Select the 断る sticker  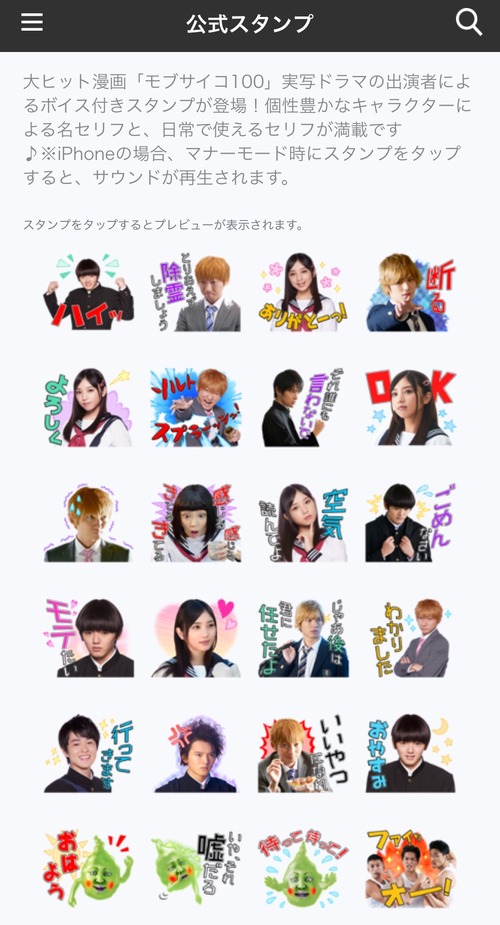(x=410, y=291)
